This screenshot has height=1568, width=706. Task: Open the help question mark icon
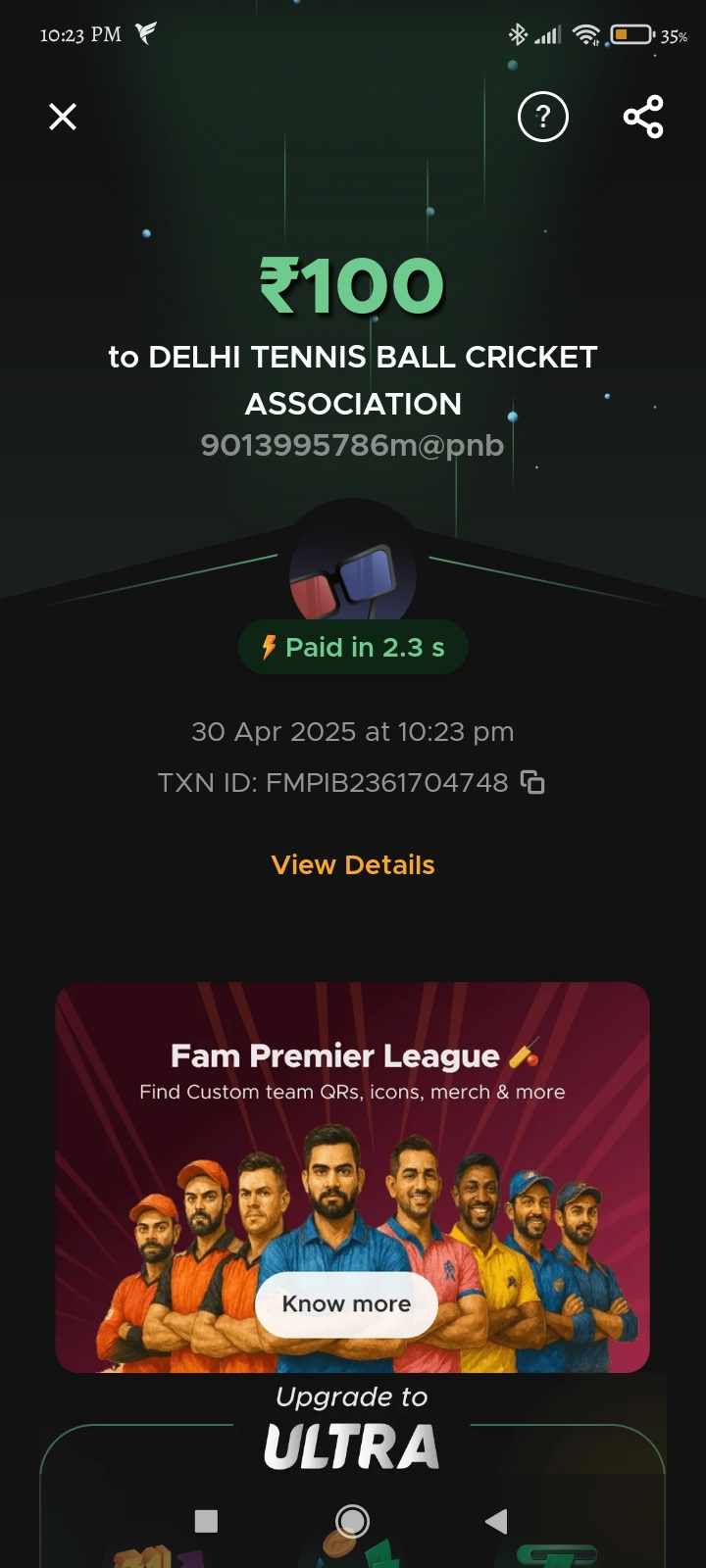(542, 117)
